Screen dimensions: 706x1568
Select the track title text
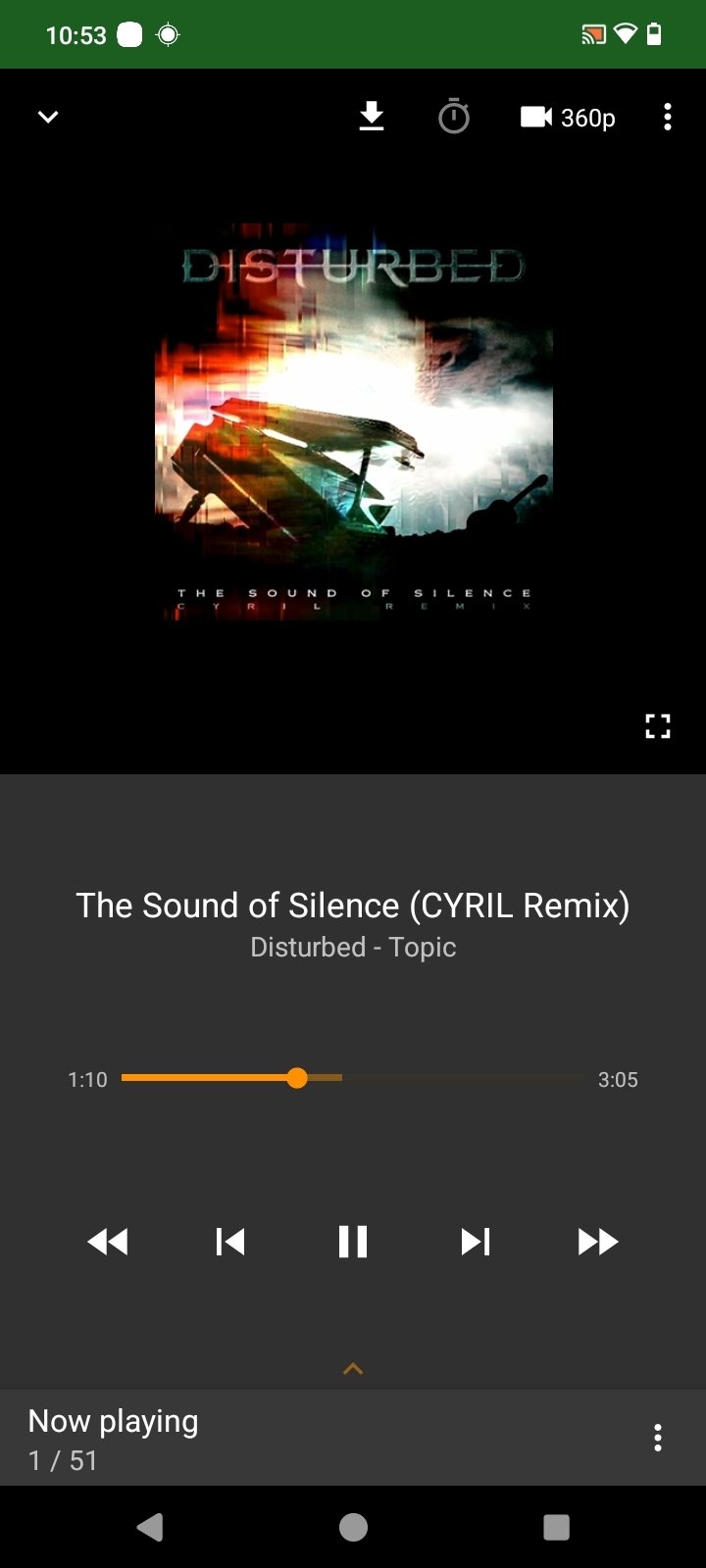[x=353, y=905]
